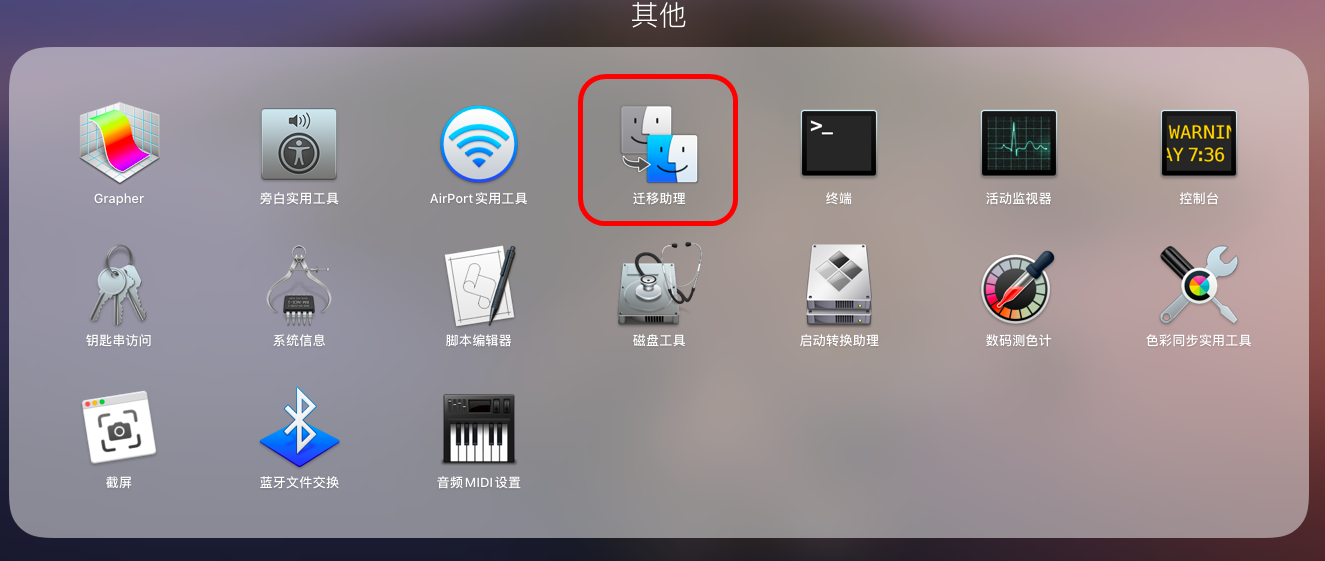Launch 旁白实用工具

click(299, 143)
